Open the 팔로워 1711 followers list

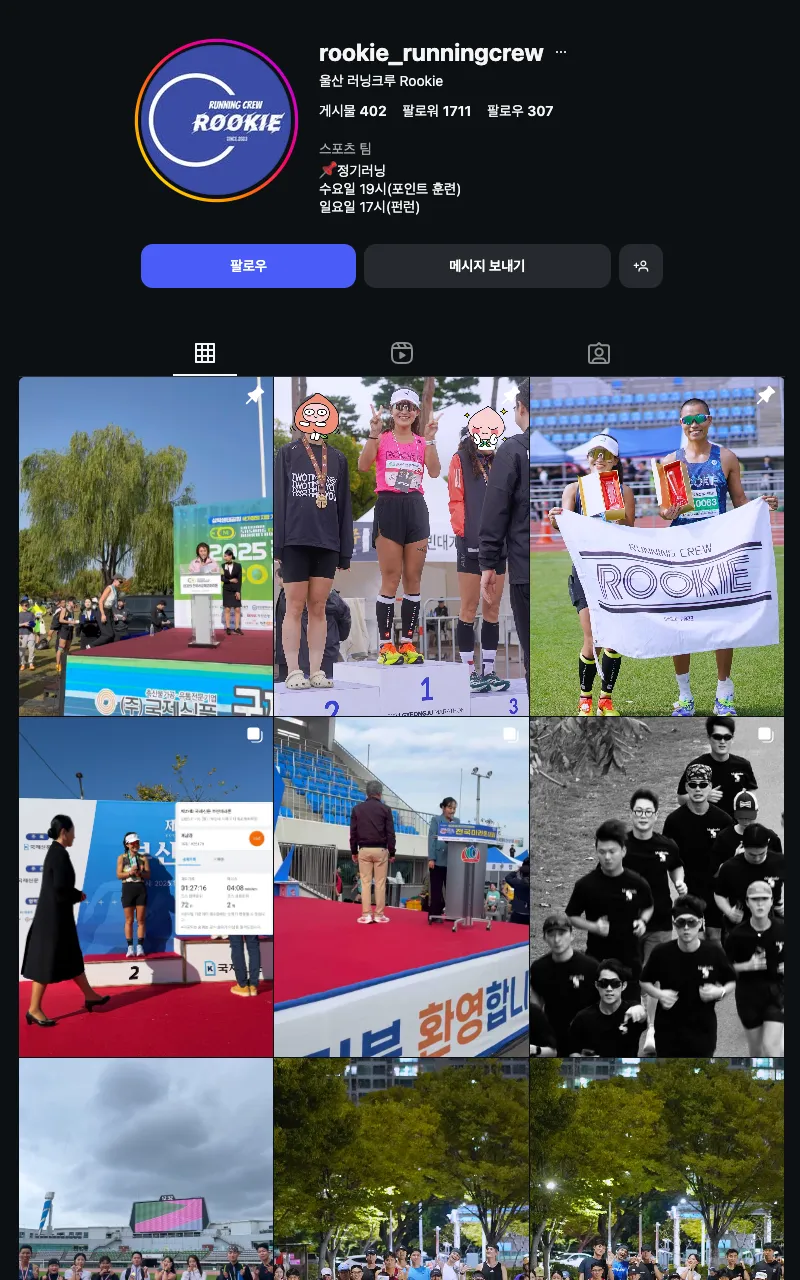(x=436, y=111)
